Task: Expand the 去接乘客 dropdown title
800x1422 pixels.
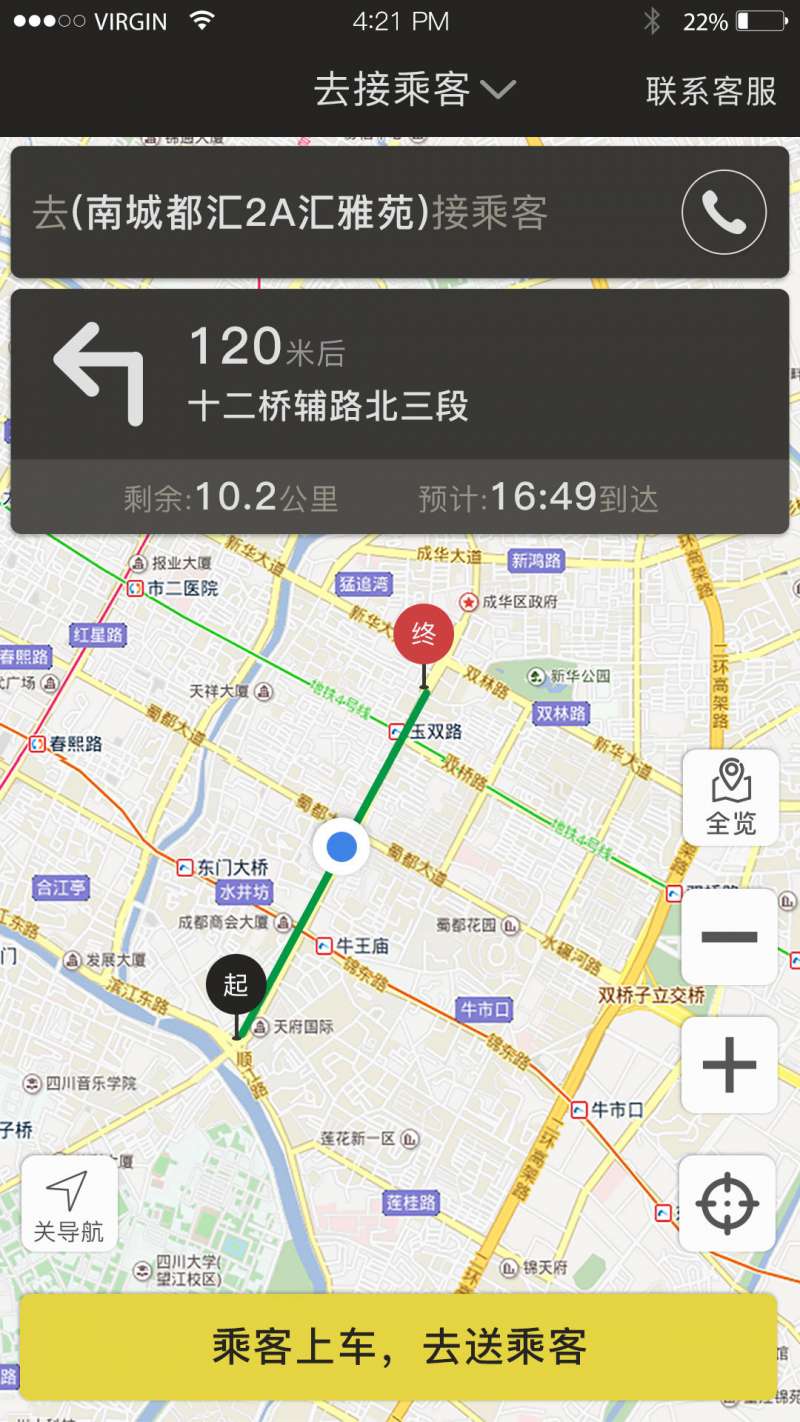Action: [414, 90]
